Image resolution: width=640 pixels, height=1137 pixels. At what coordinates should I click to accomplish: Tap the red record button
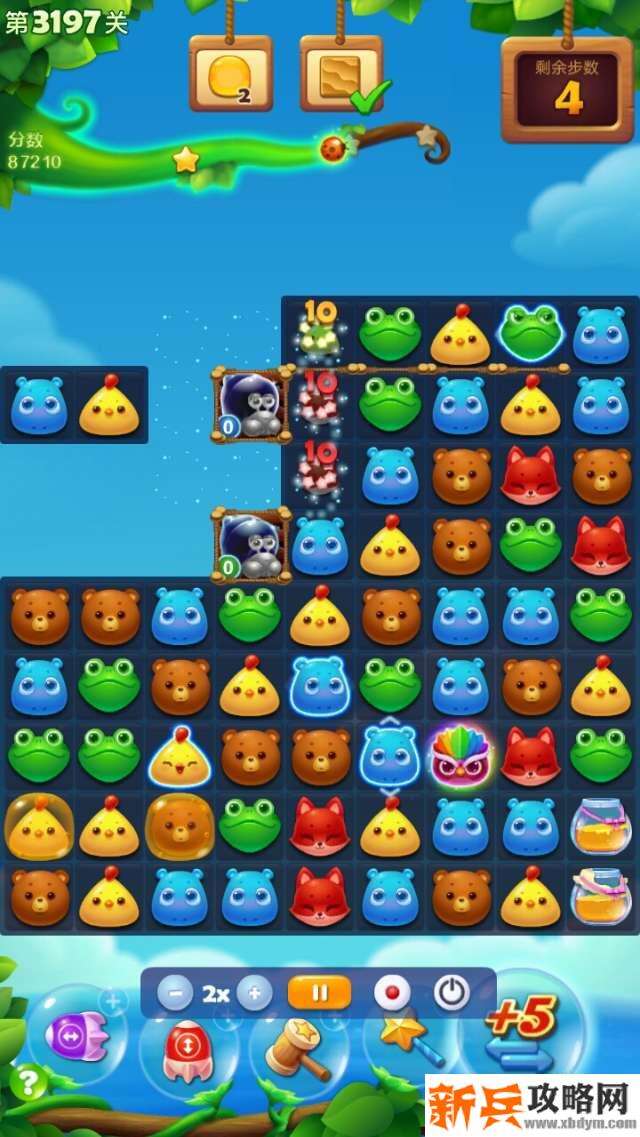point(392,993)
